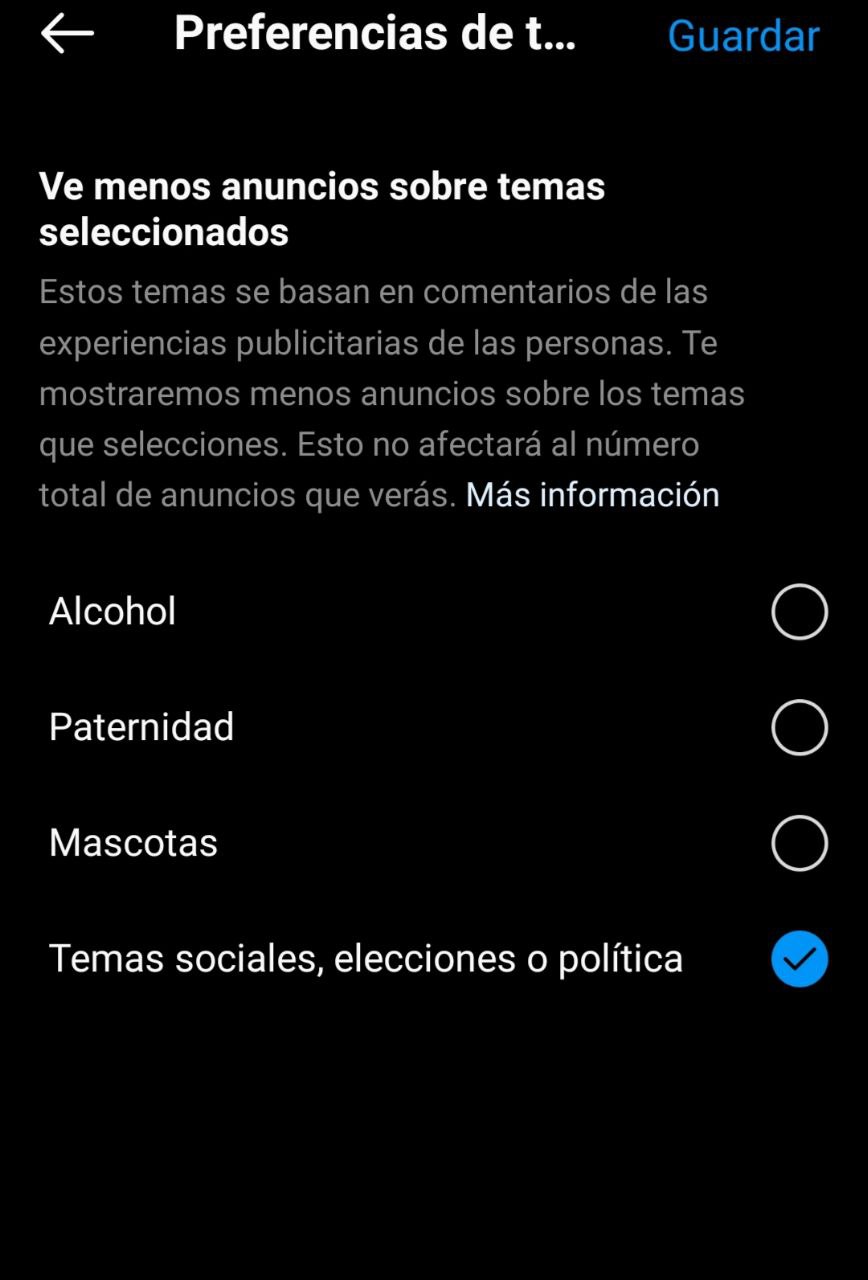Save preferences with Guardar

(x=743, y=37)
